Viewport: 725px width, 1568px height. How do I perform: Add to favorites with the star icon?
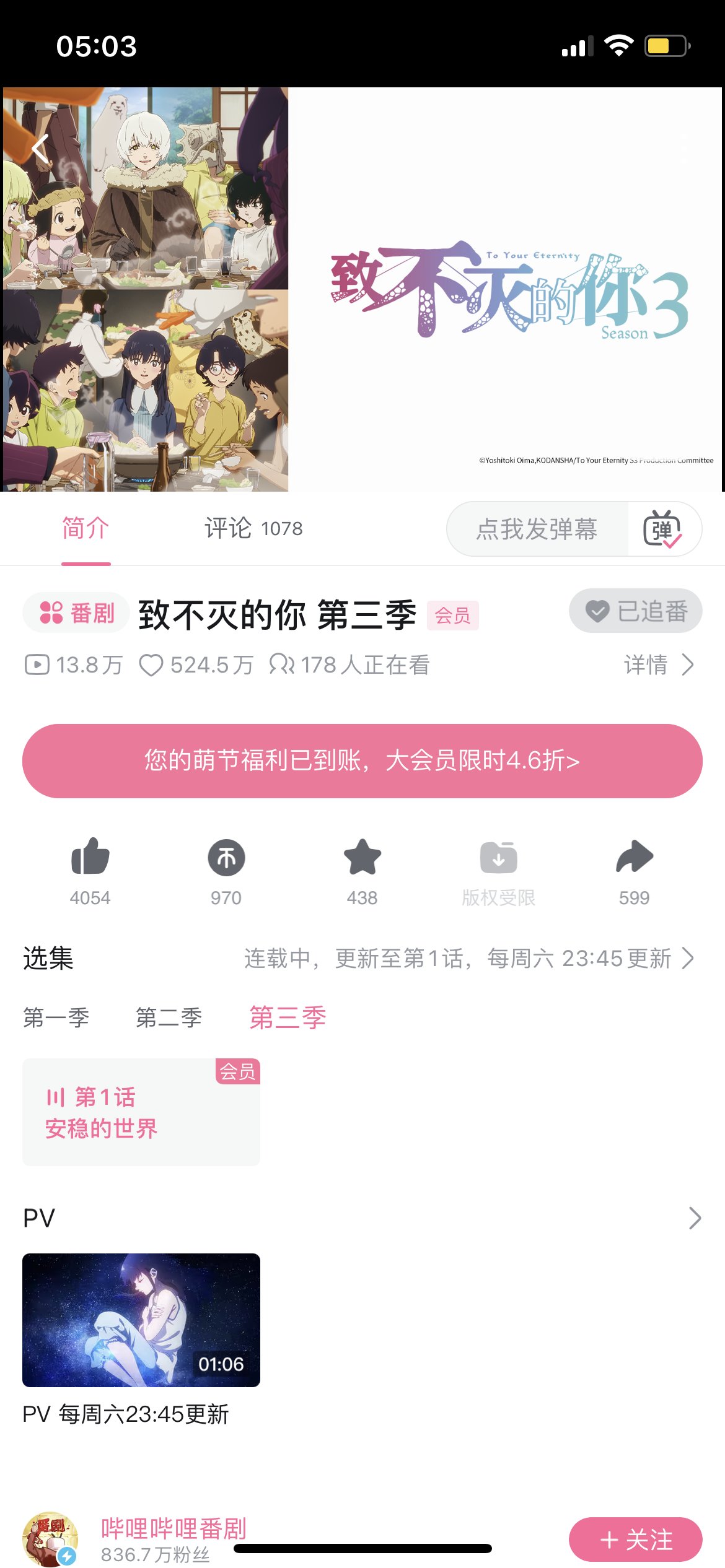(362, 858)
